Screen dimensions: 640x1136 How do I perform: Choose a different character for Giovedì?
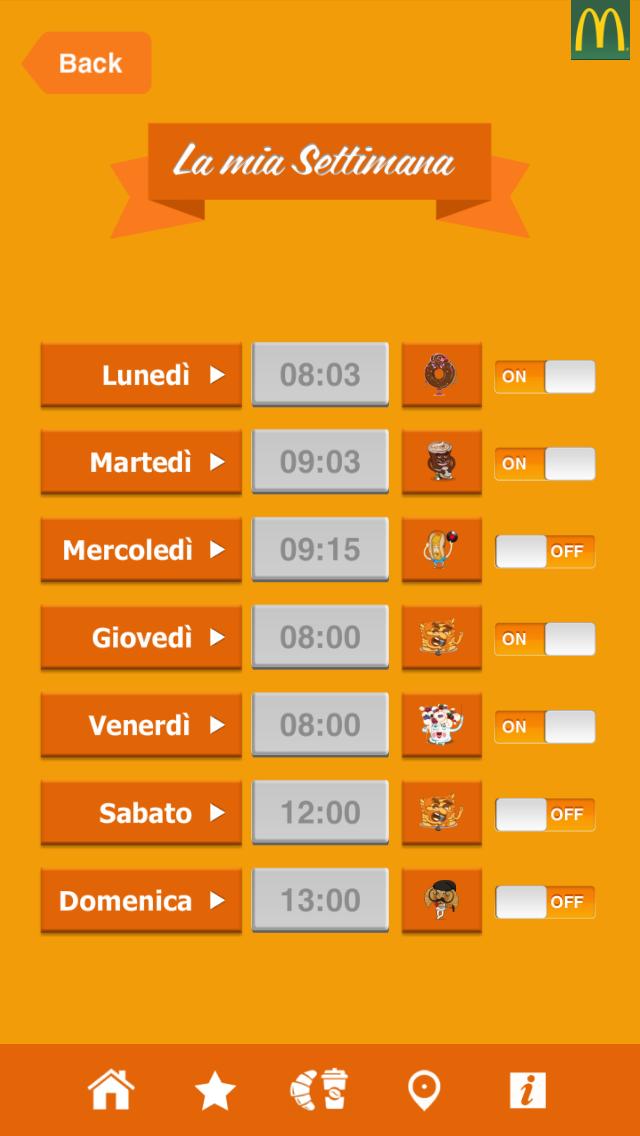click(x=441, y=637)
